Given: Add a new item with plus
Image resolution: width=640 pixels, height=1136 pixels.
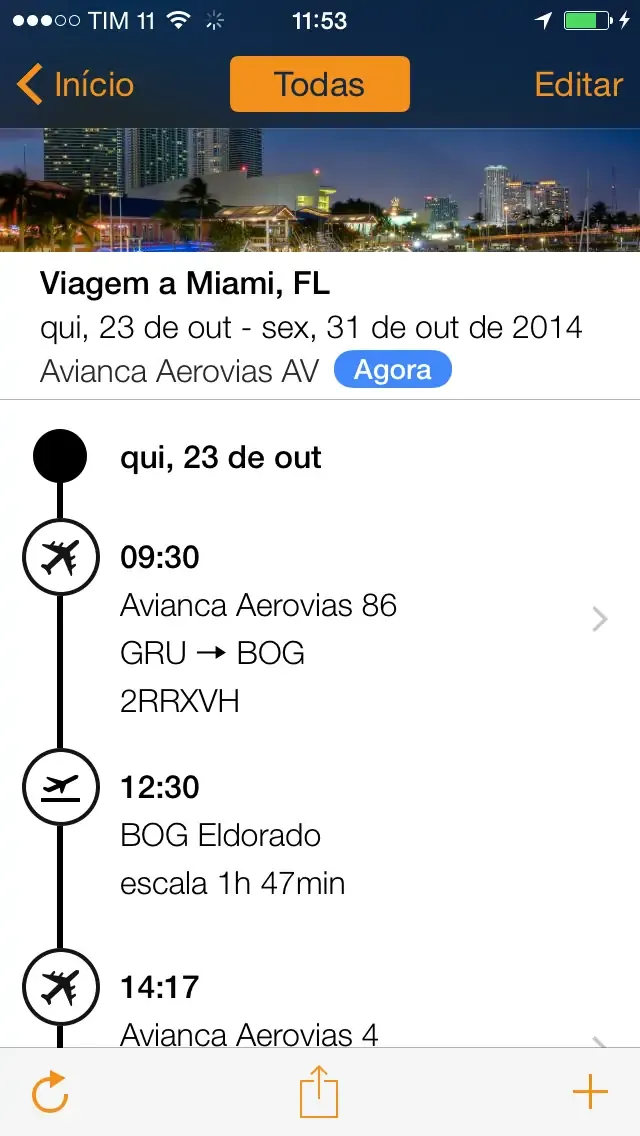Looking at the screenshot, I should coord(590,1092).
